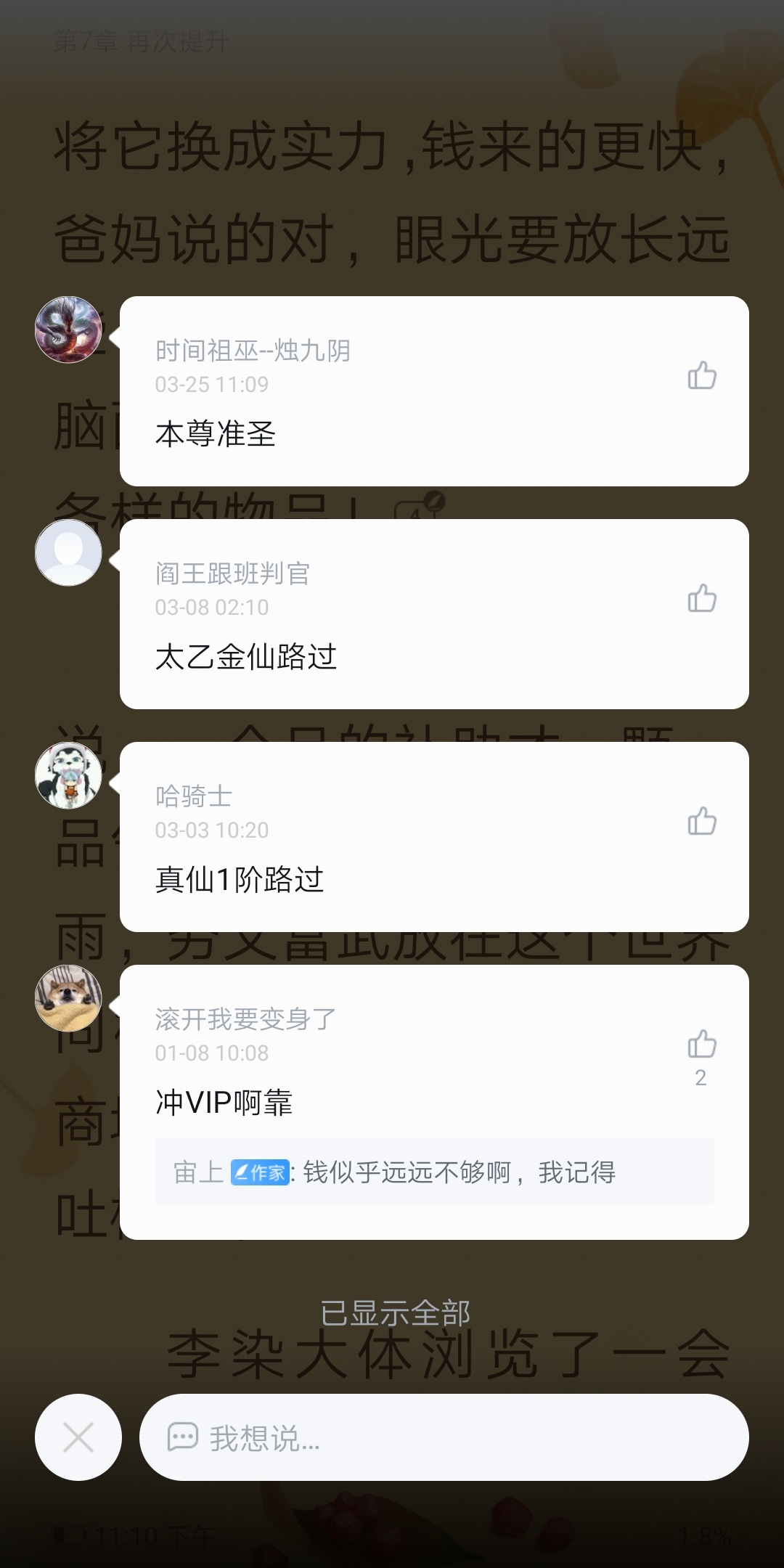Viewport: 784px width, 1568px height.
Task: Open the 滚开我要变身了 avatar
Action: (x=68, y=998)
